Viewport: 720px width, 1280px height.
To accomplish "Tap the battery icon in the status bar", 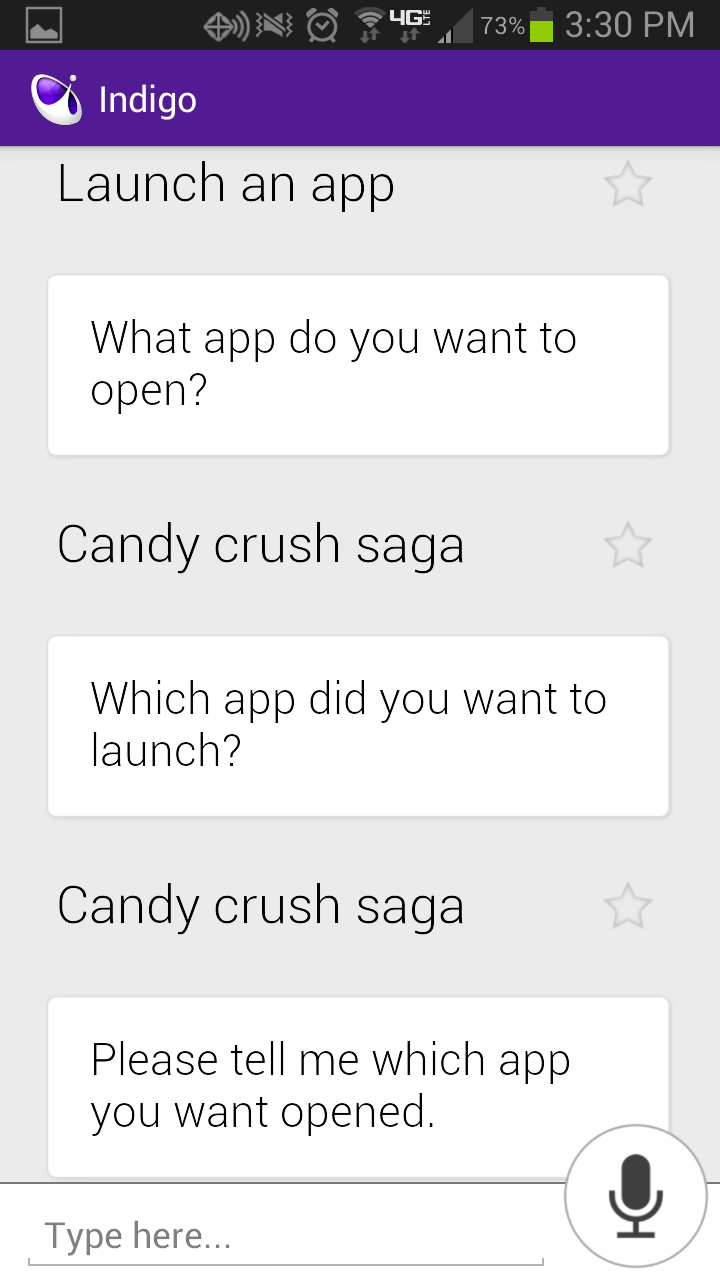I will tap(540, 23).
